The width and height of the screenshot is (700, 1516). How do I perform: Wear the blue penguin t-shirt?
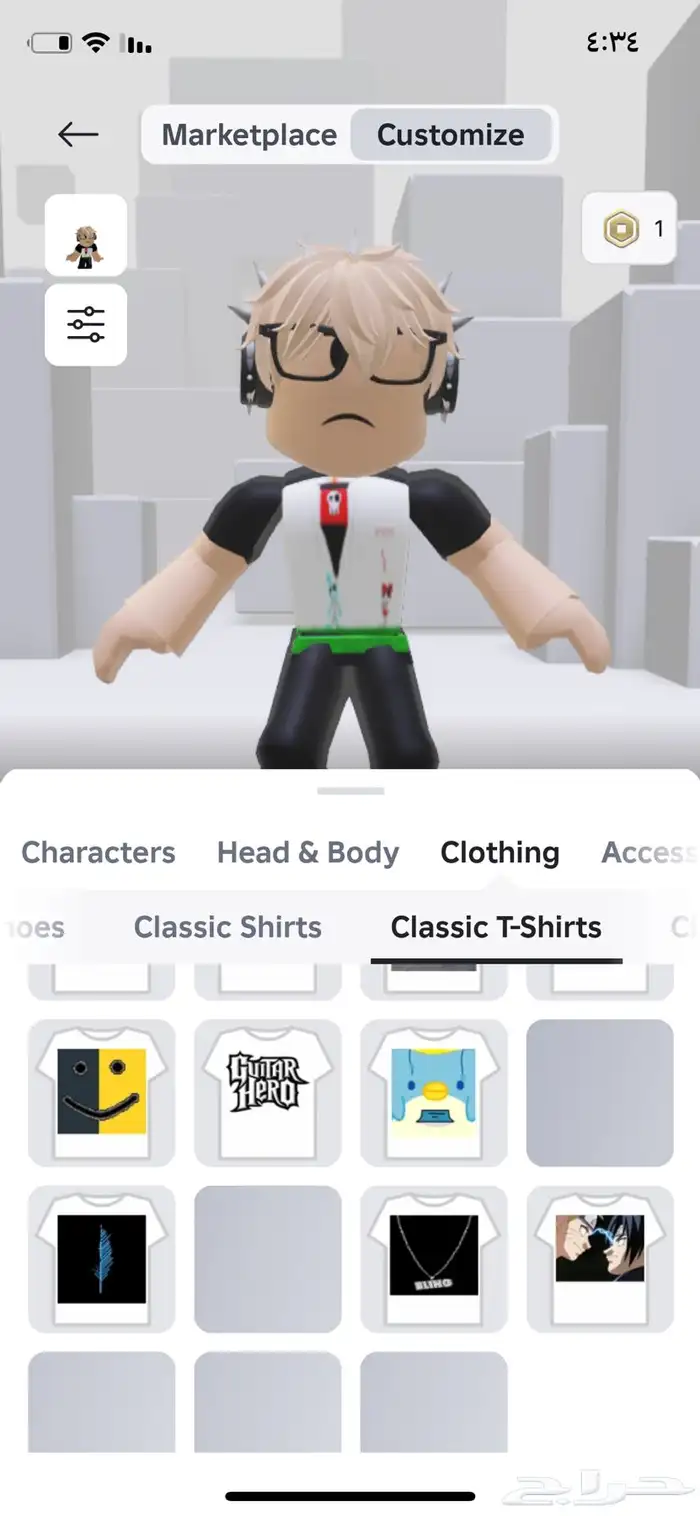pos(434,1092)
